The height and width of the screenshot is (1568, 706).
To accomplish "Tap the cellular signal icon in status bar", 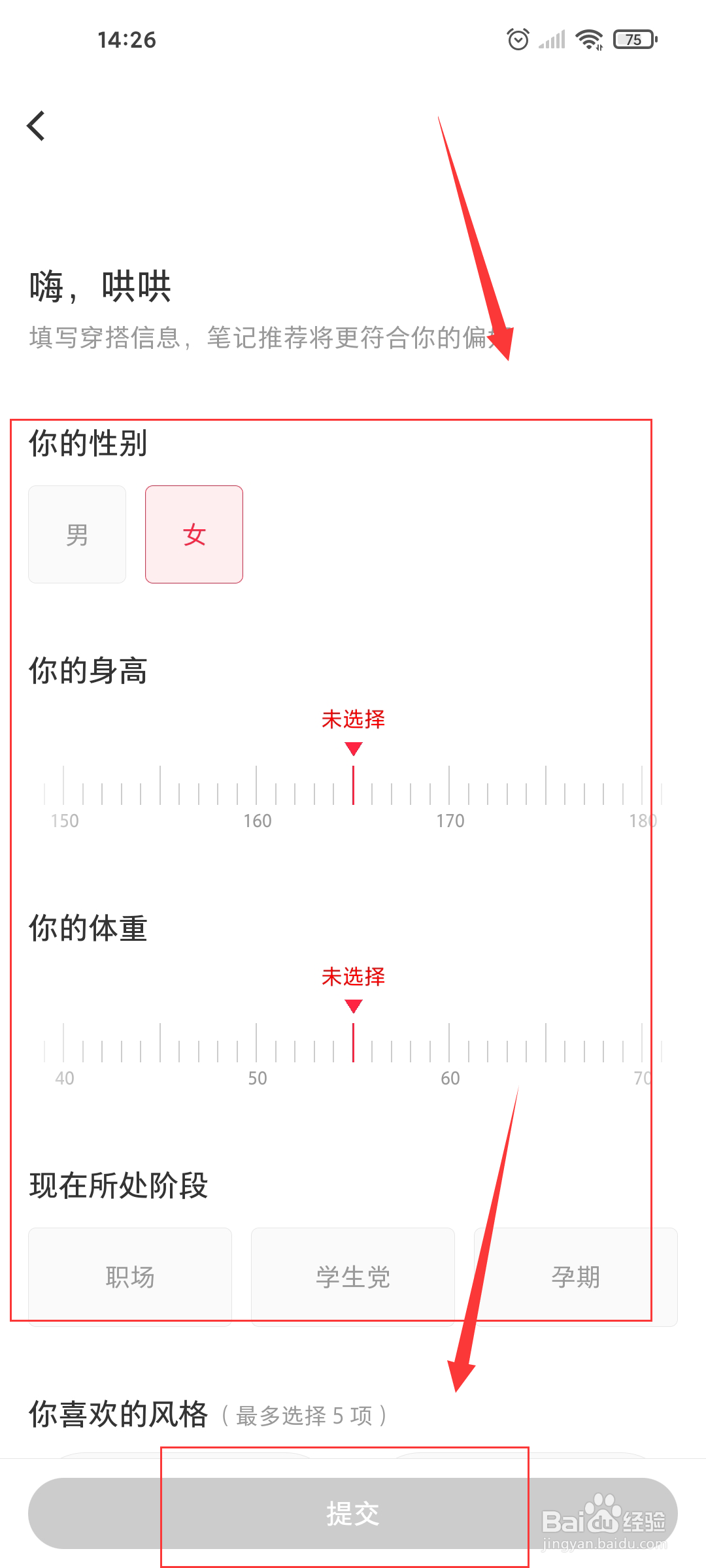I will (x=551, y=39).
